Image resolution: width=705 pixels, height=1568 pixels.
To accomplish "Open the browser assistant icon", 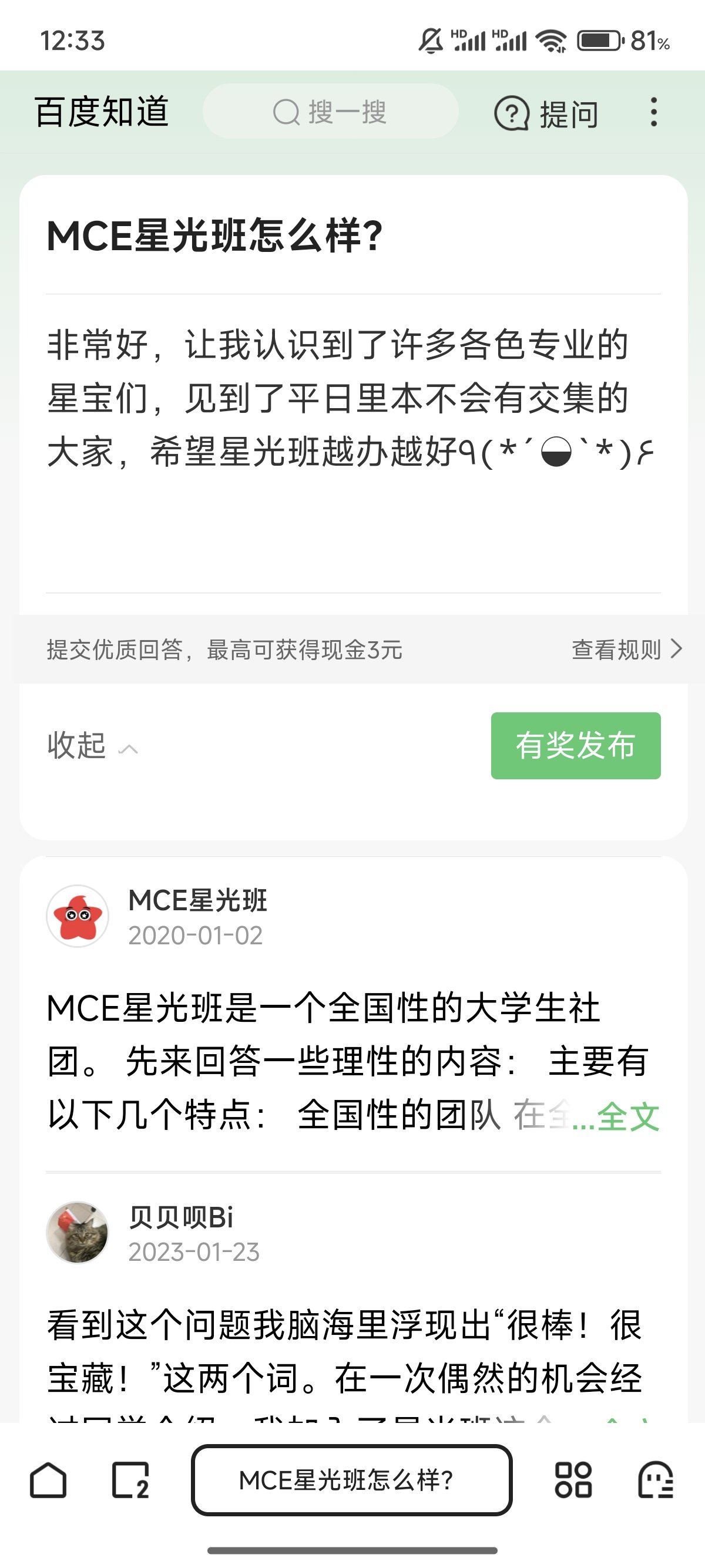I will point(655,1480).
